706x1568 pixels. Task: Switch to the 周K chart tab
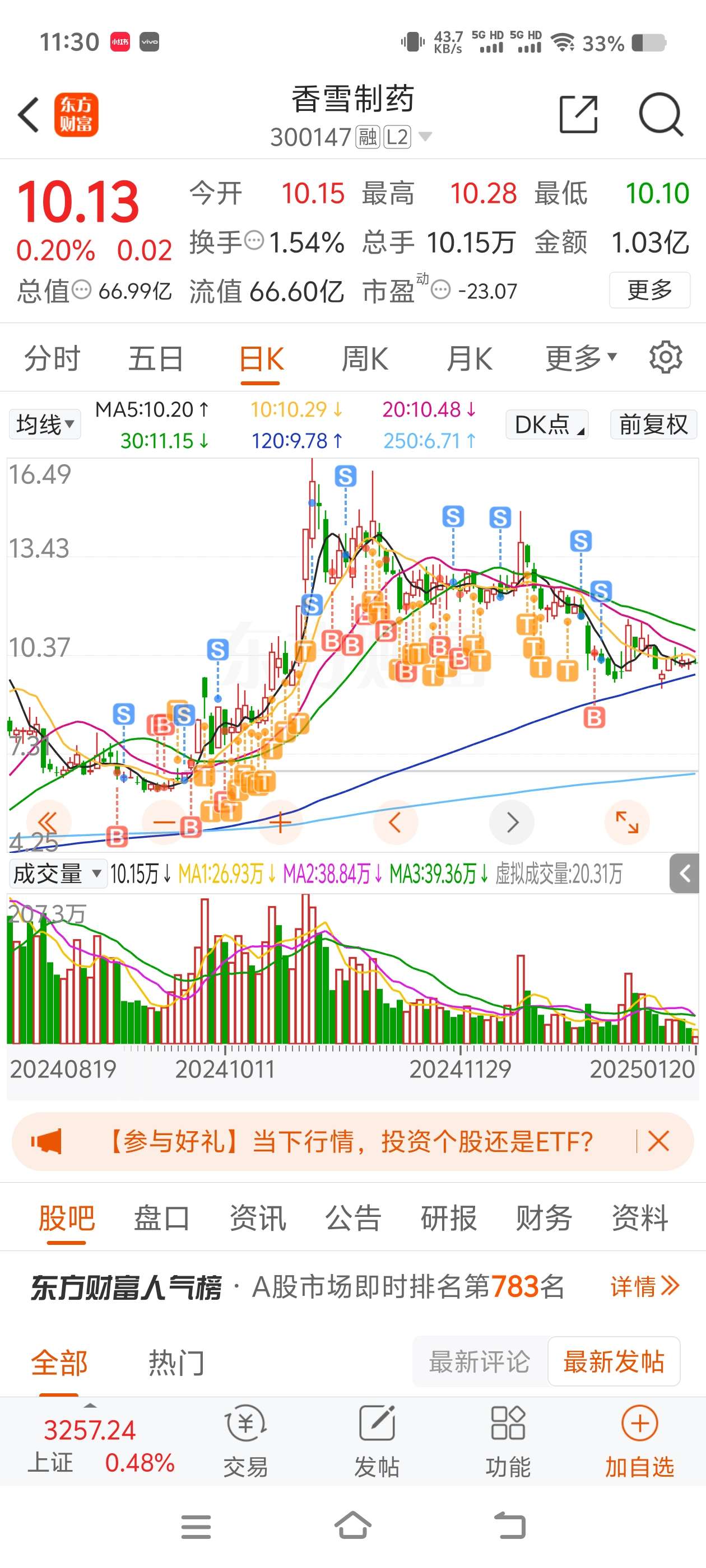tap(364, 358)
